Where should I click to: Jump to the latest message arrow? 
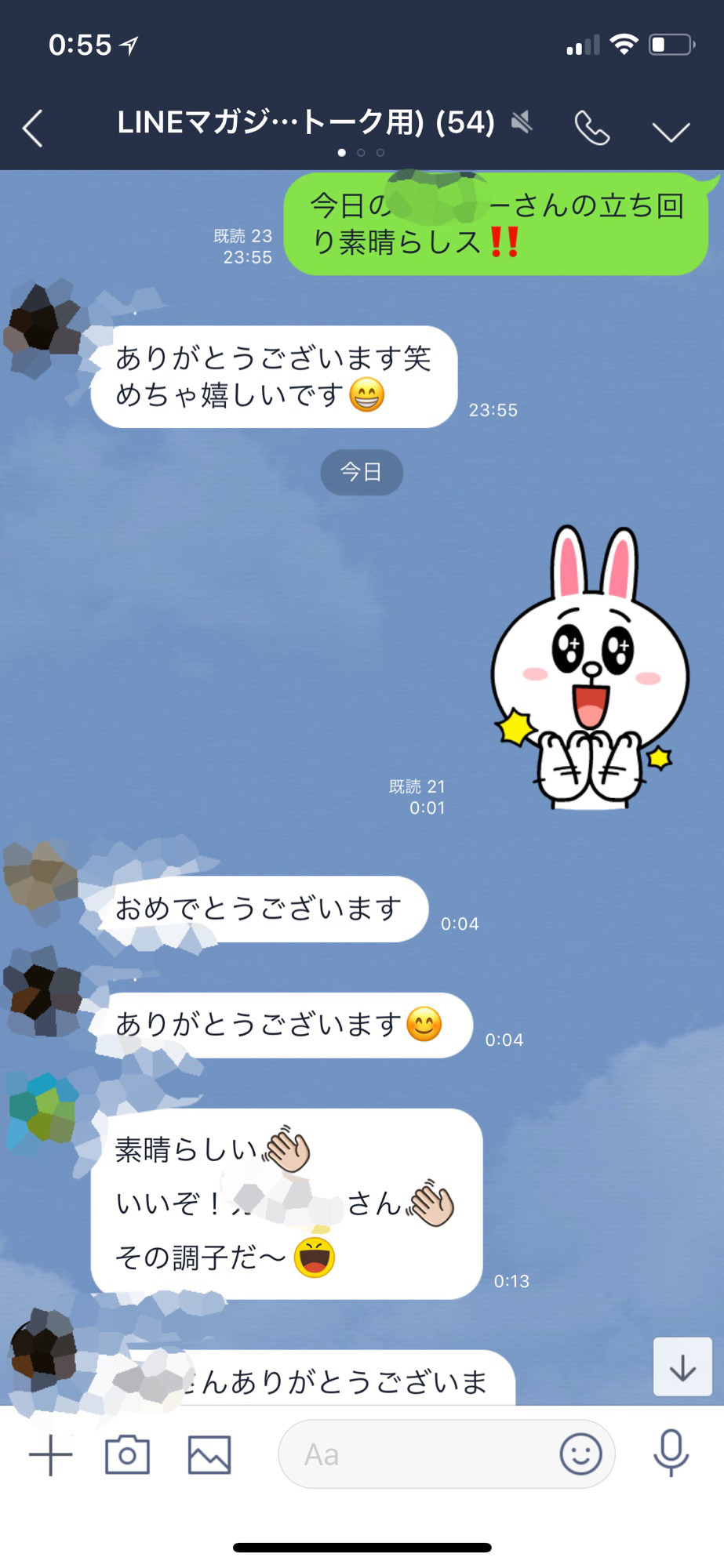tap(682, 1367)
